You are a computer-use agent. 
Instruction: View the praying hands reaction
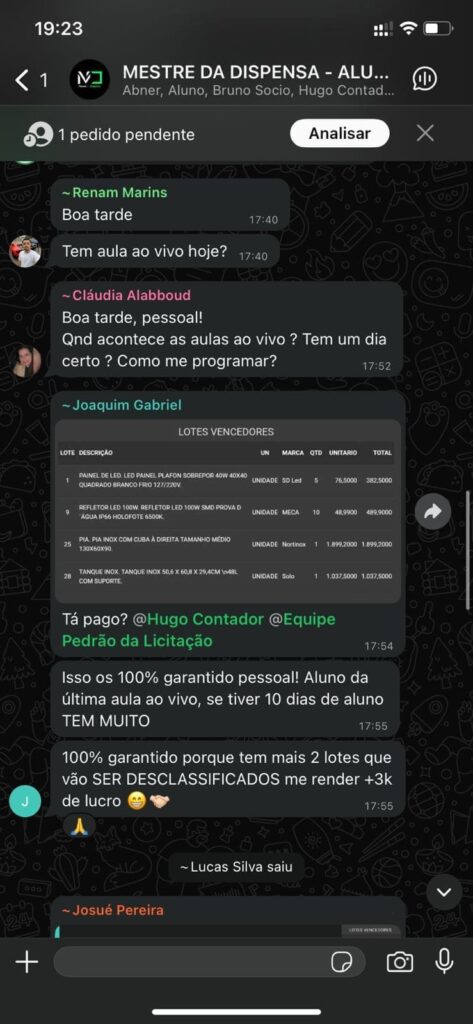(x=79, y=826)
